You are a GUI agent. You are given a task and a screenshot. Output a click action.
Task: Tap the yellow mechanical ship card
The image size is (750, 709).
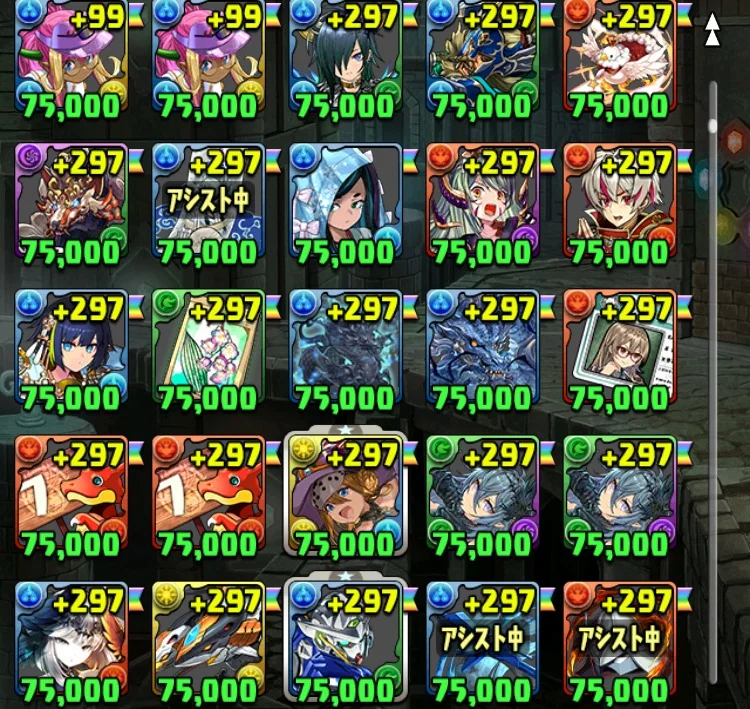tap(207, 640)
